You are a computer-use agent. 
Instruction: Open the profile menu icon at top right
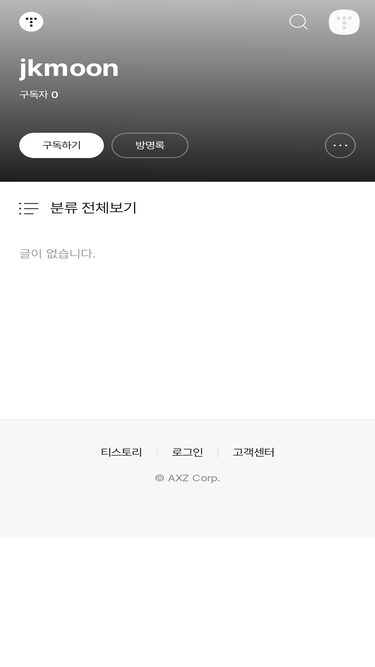tap(344, 22)
